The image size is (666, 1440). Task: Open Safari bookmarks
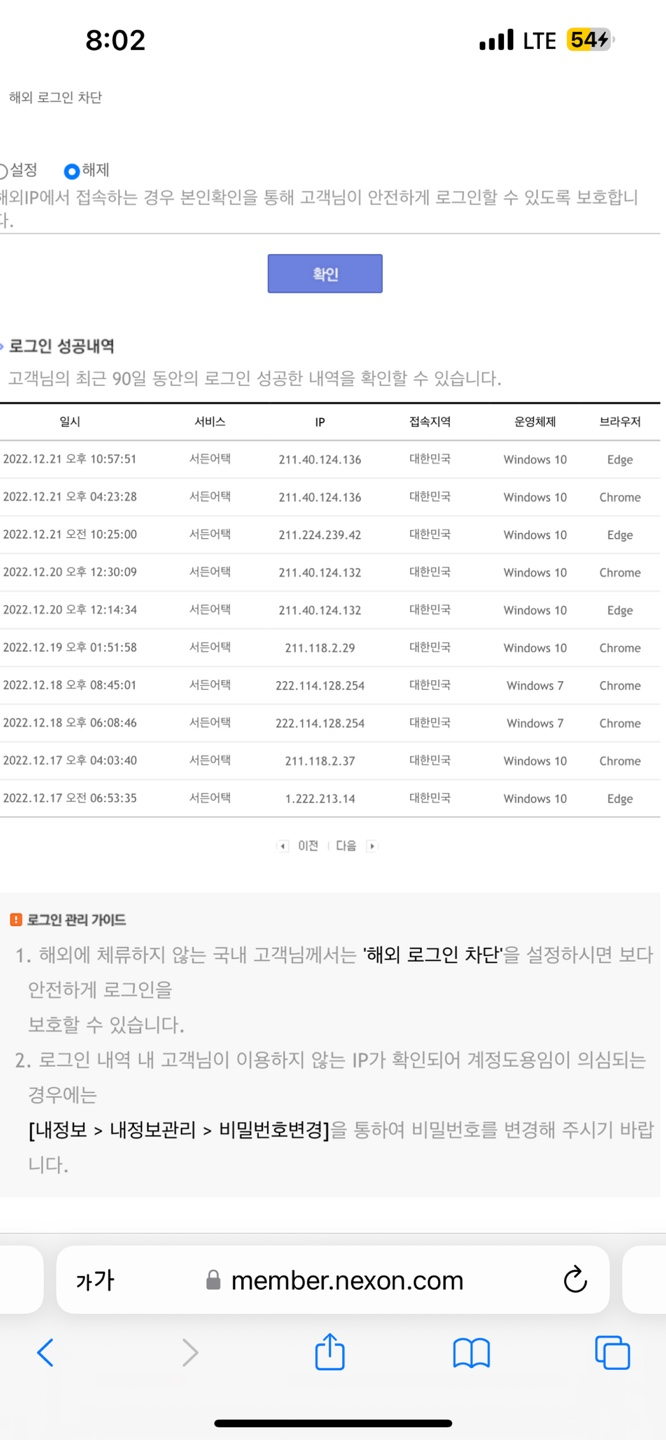(x=471, y=1353)
